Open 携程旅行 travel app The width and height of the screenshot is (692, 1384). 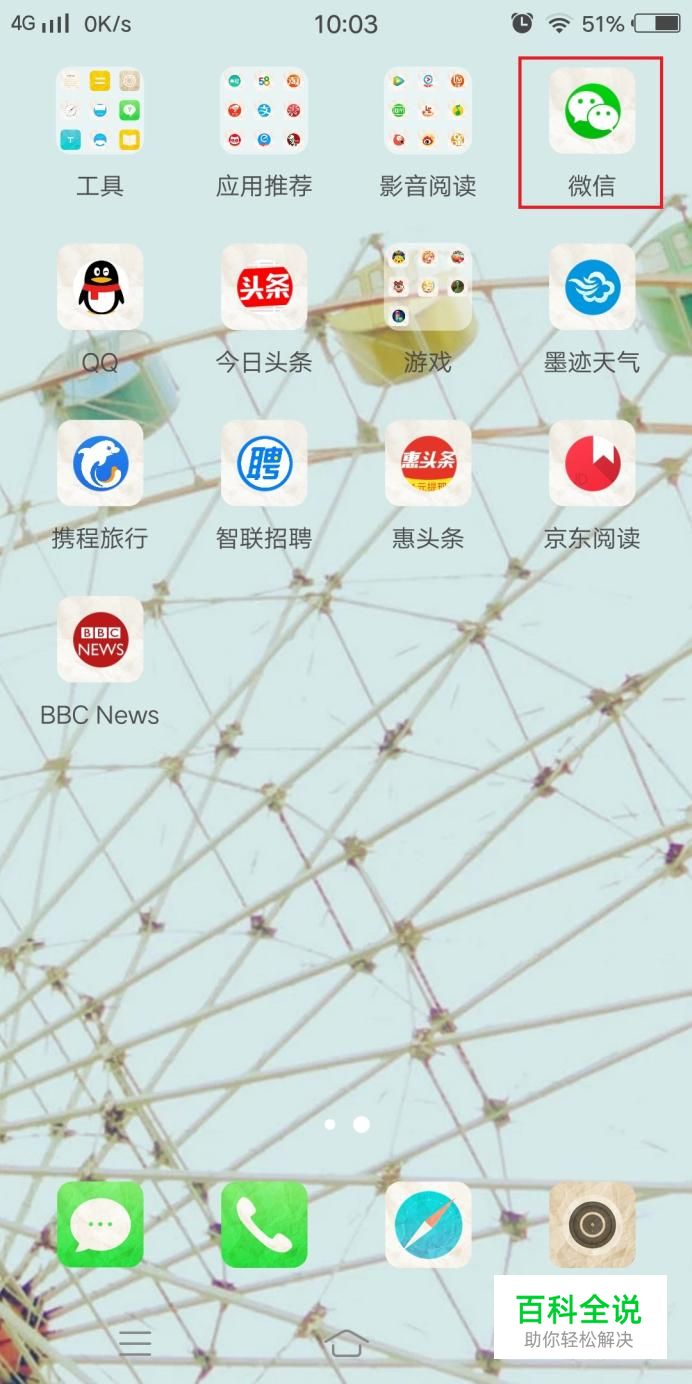[100, 464]
